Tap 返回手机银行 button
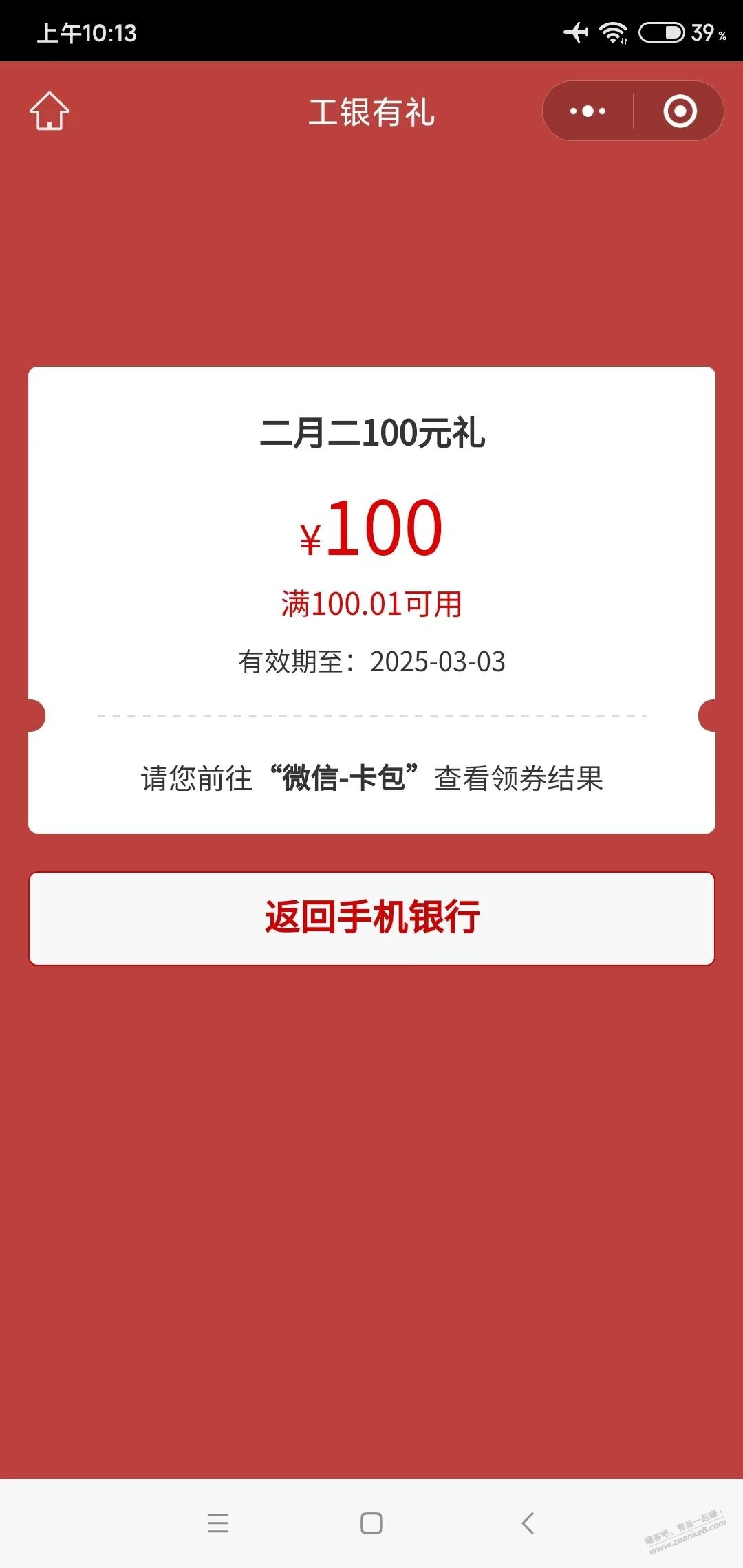This screenshot has height=1568, width=743. (371, 918)
